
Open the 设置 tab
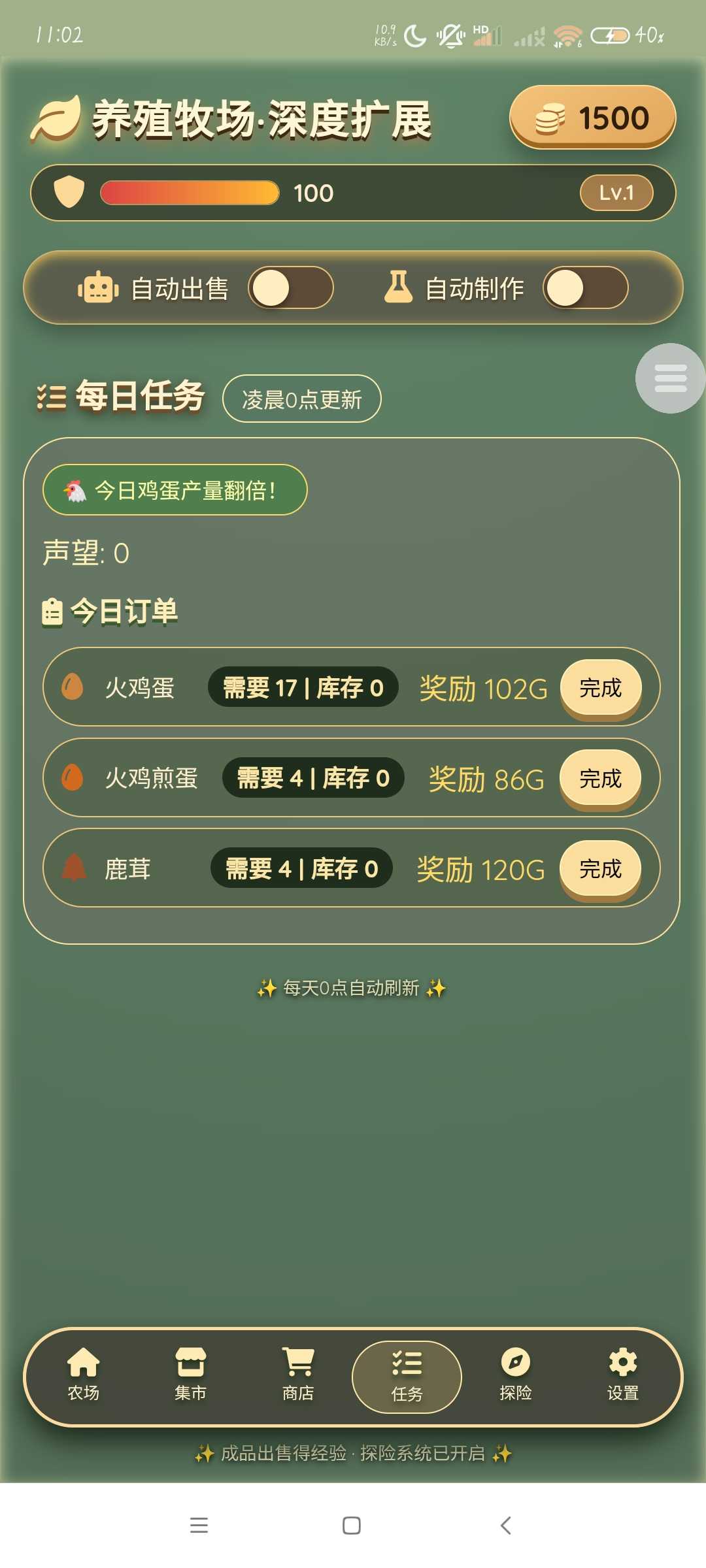point(622,1376)
